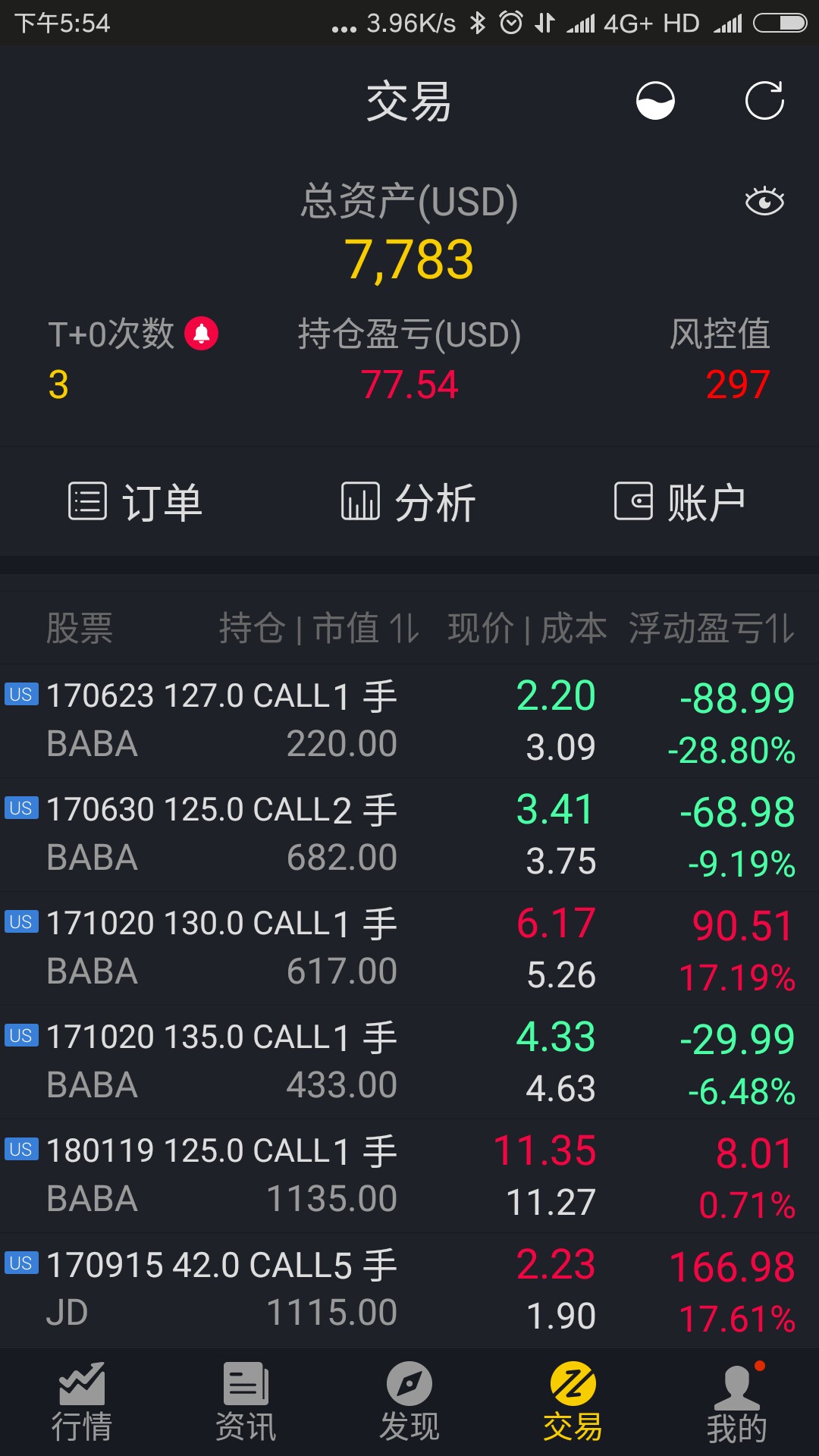Open BABA 170623 127.0 CALL position
819x1456 pixels.
coord(409,721)
